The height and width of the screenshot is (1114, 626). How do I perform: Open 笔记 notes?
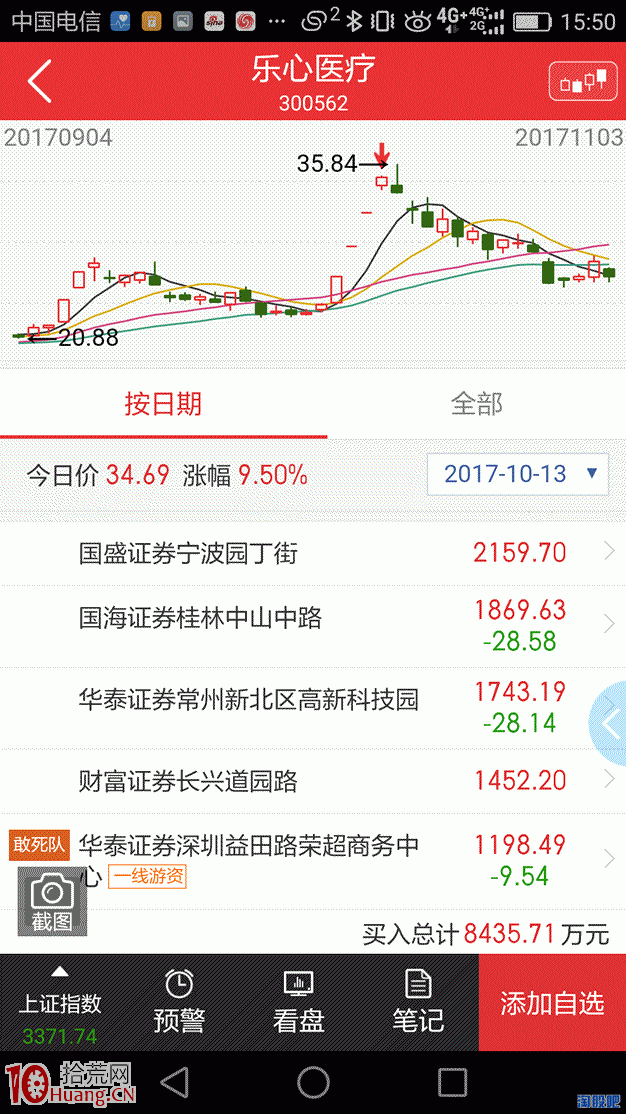418,1002
